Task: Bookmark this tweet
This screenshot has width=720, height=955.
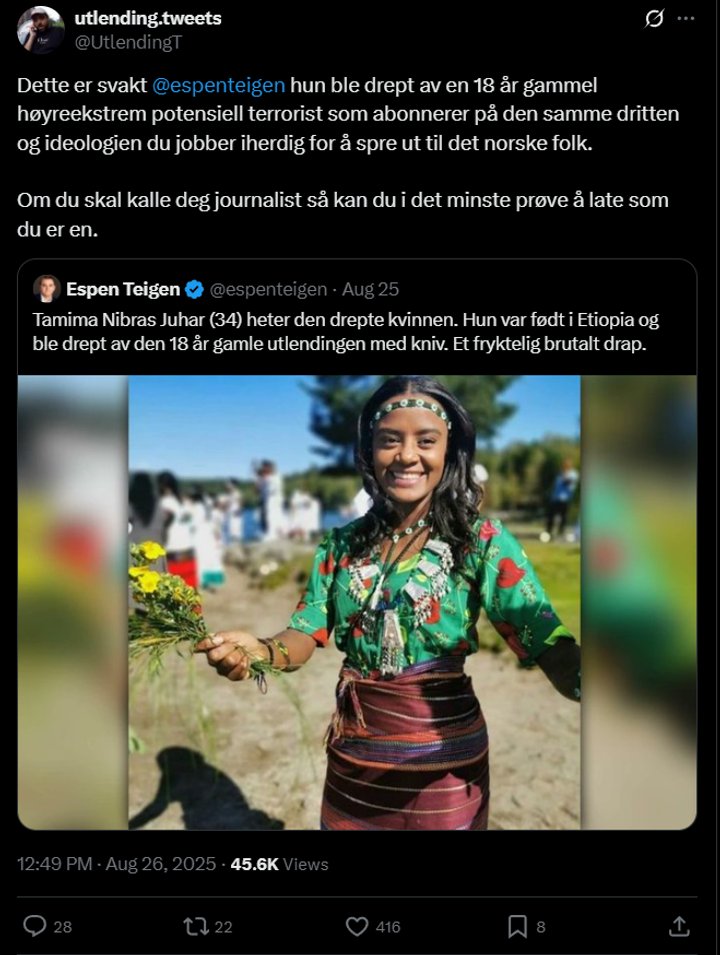Action: 517,926
